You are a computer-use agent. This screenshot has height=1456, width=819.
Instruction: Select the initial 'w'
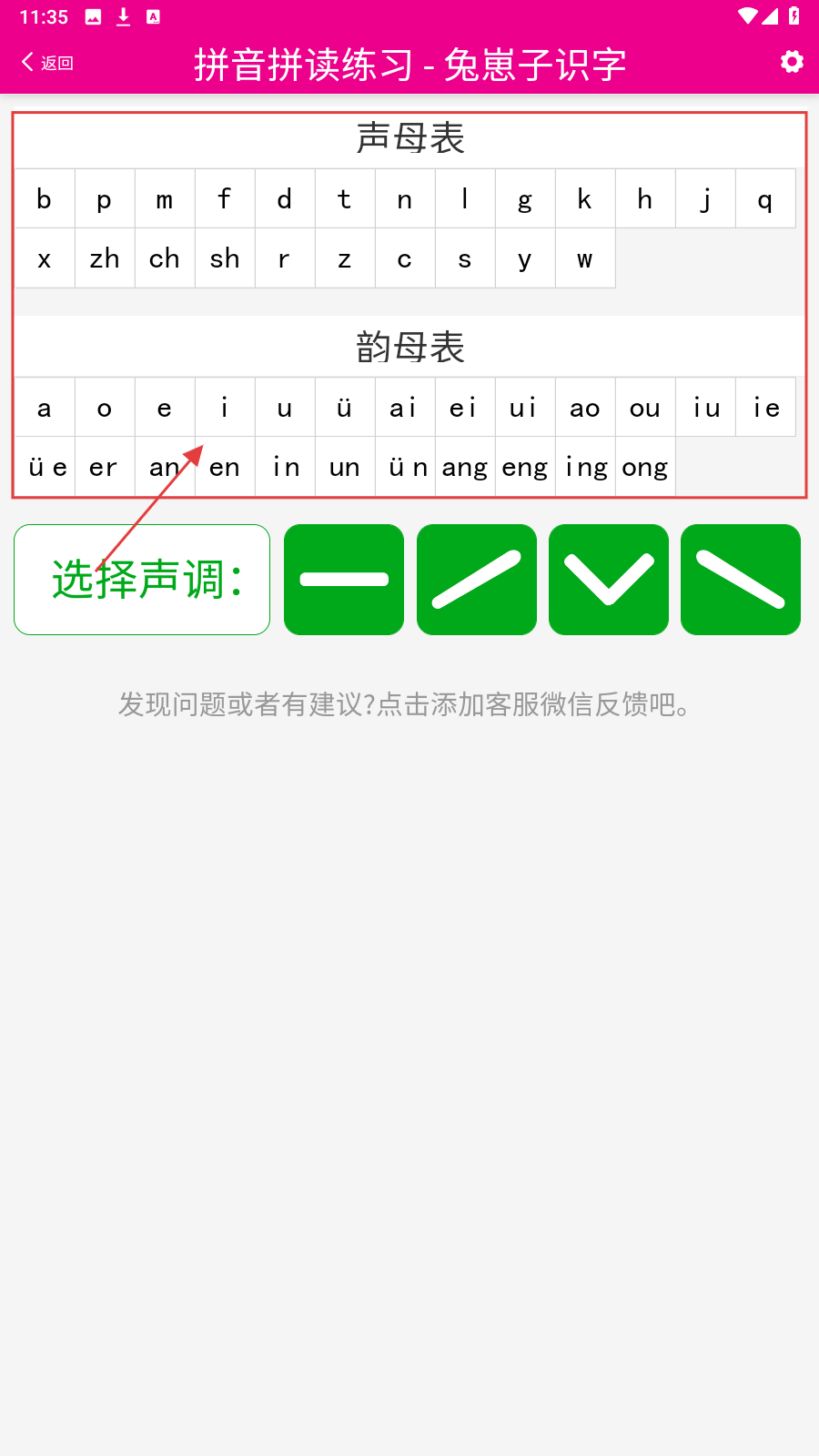pos(585,259)
